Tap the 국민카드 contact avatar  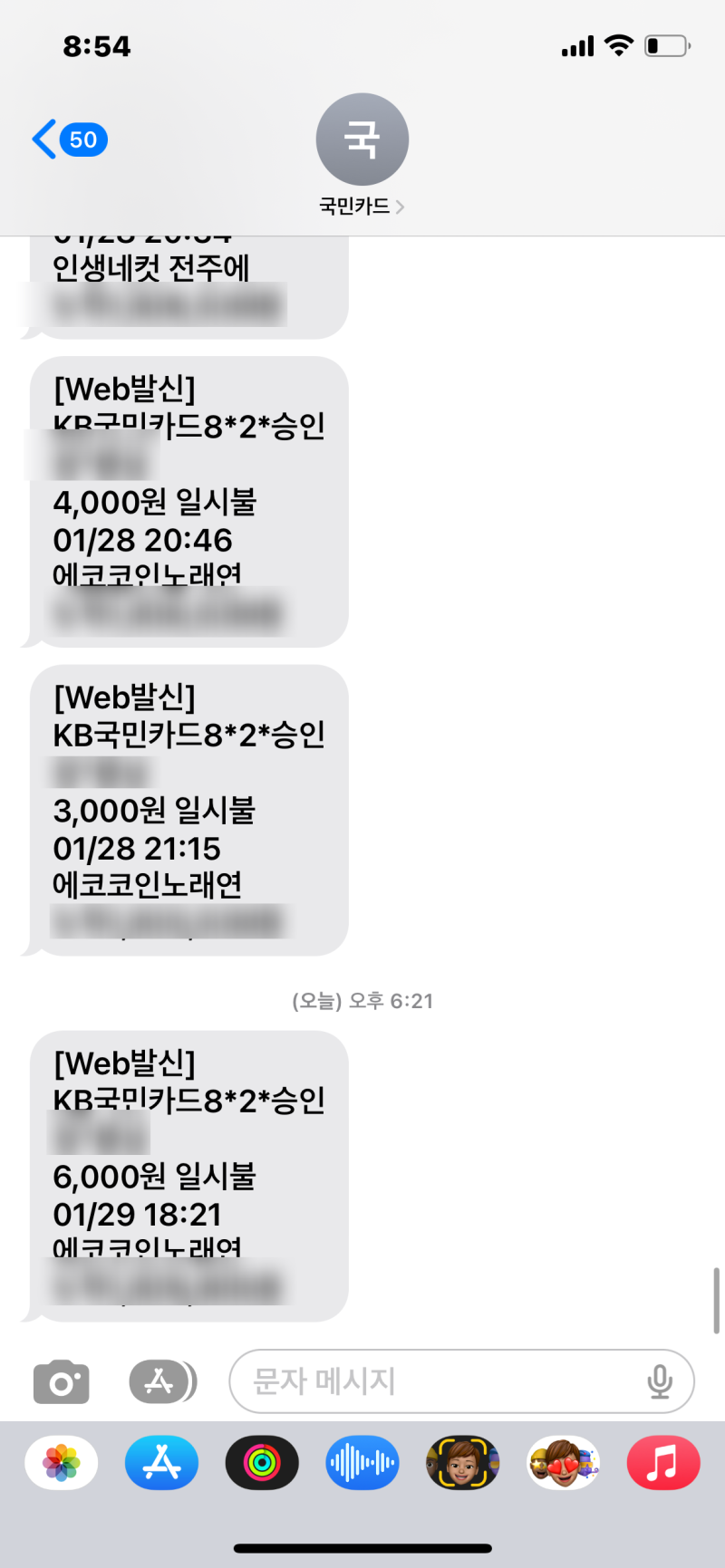[362, 139]
